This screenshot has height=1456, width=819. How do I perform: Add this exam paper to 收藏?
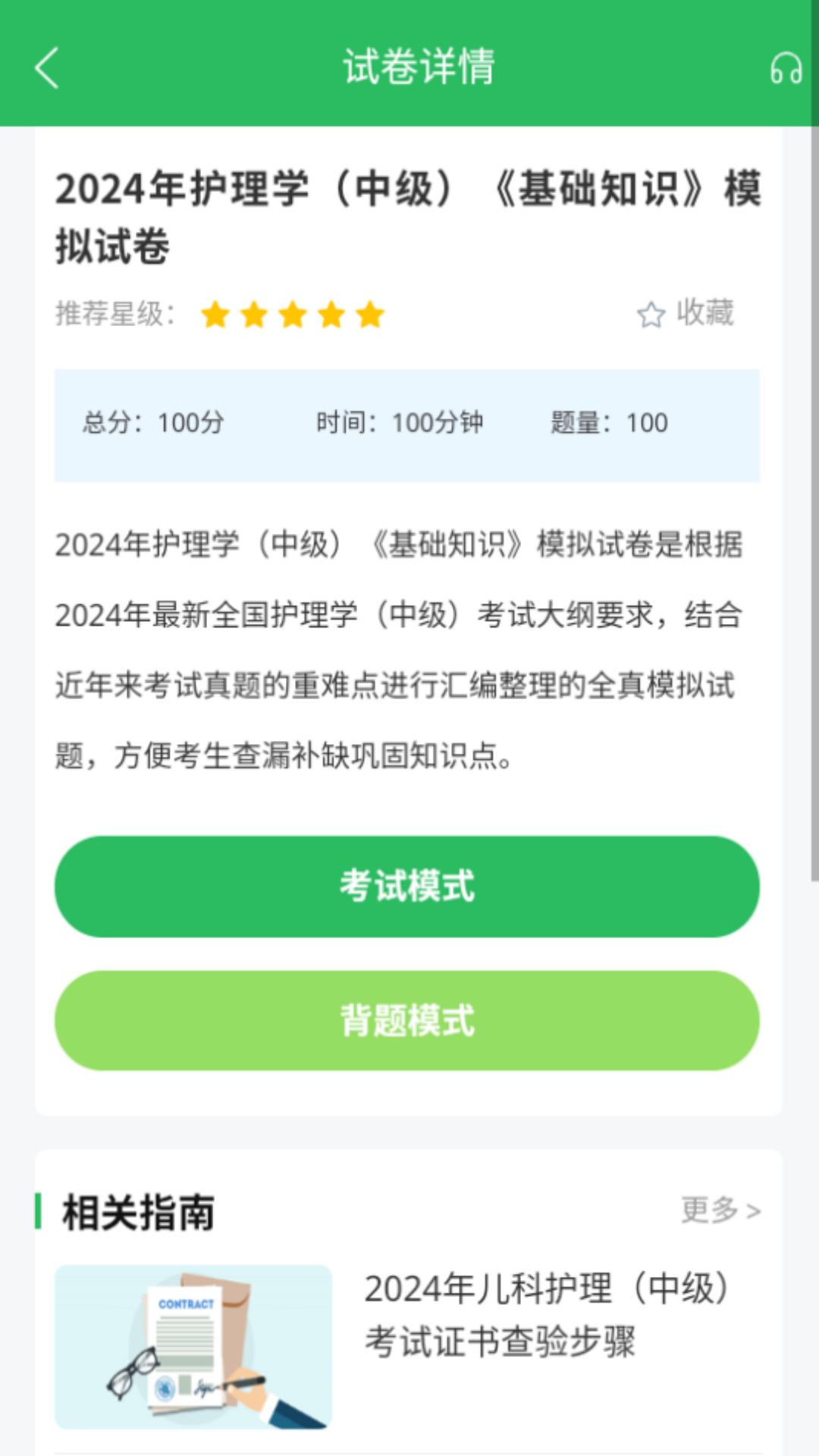(x=686, y=313)
